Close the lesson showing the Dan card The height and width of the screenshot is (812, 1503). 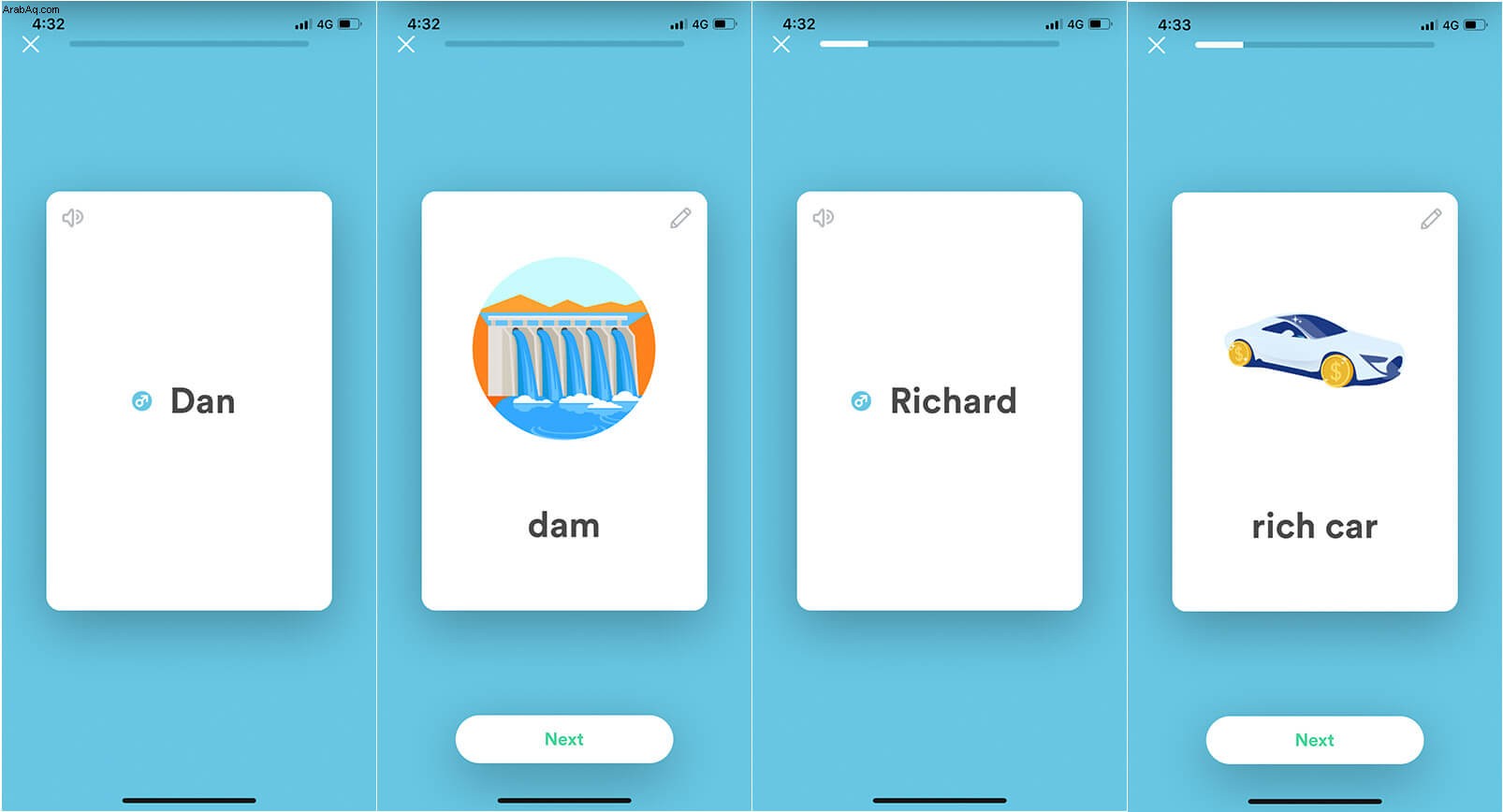click(31, 45)
